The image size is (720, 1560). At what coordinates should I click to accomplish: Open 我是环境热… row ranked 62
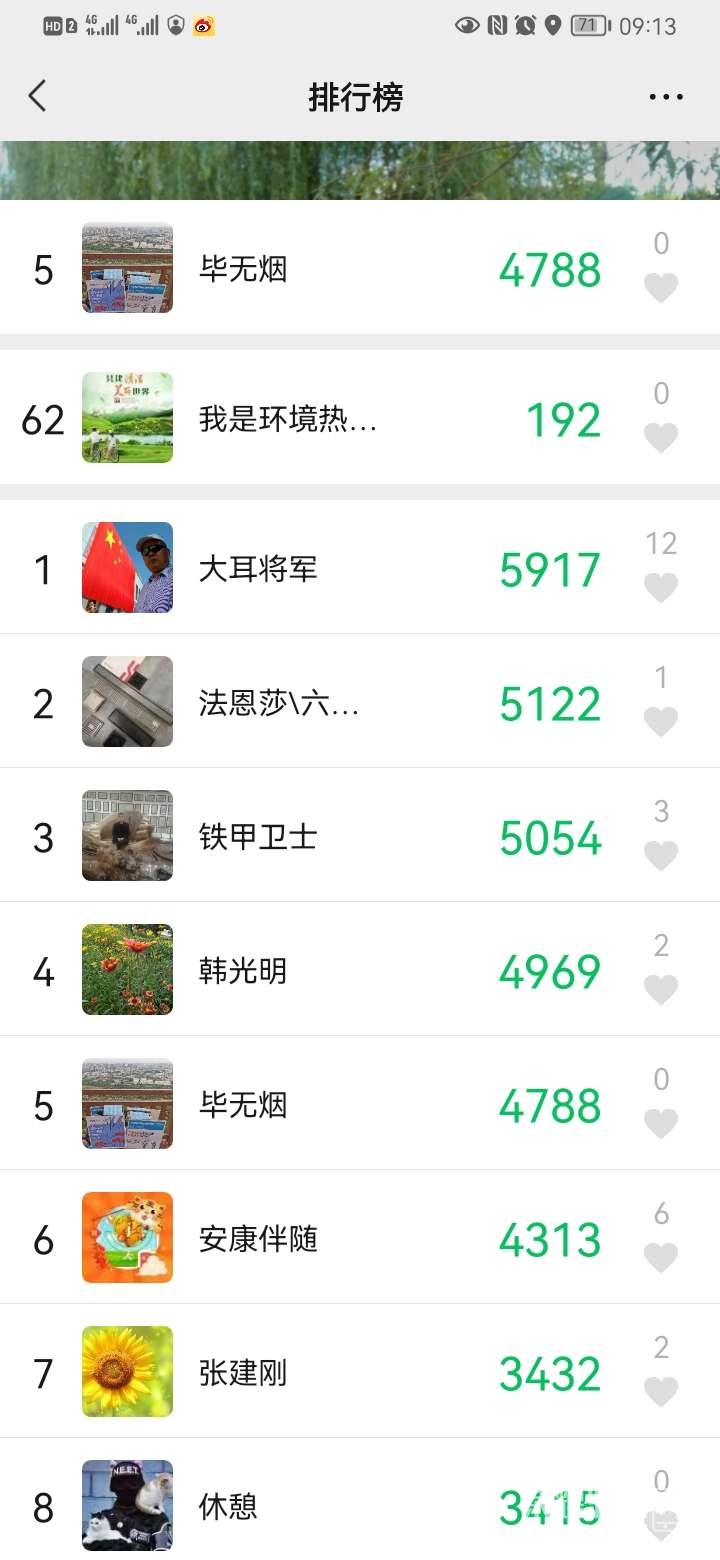coord(300,418)
